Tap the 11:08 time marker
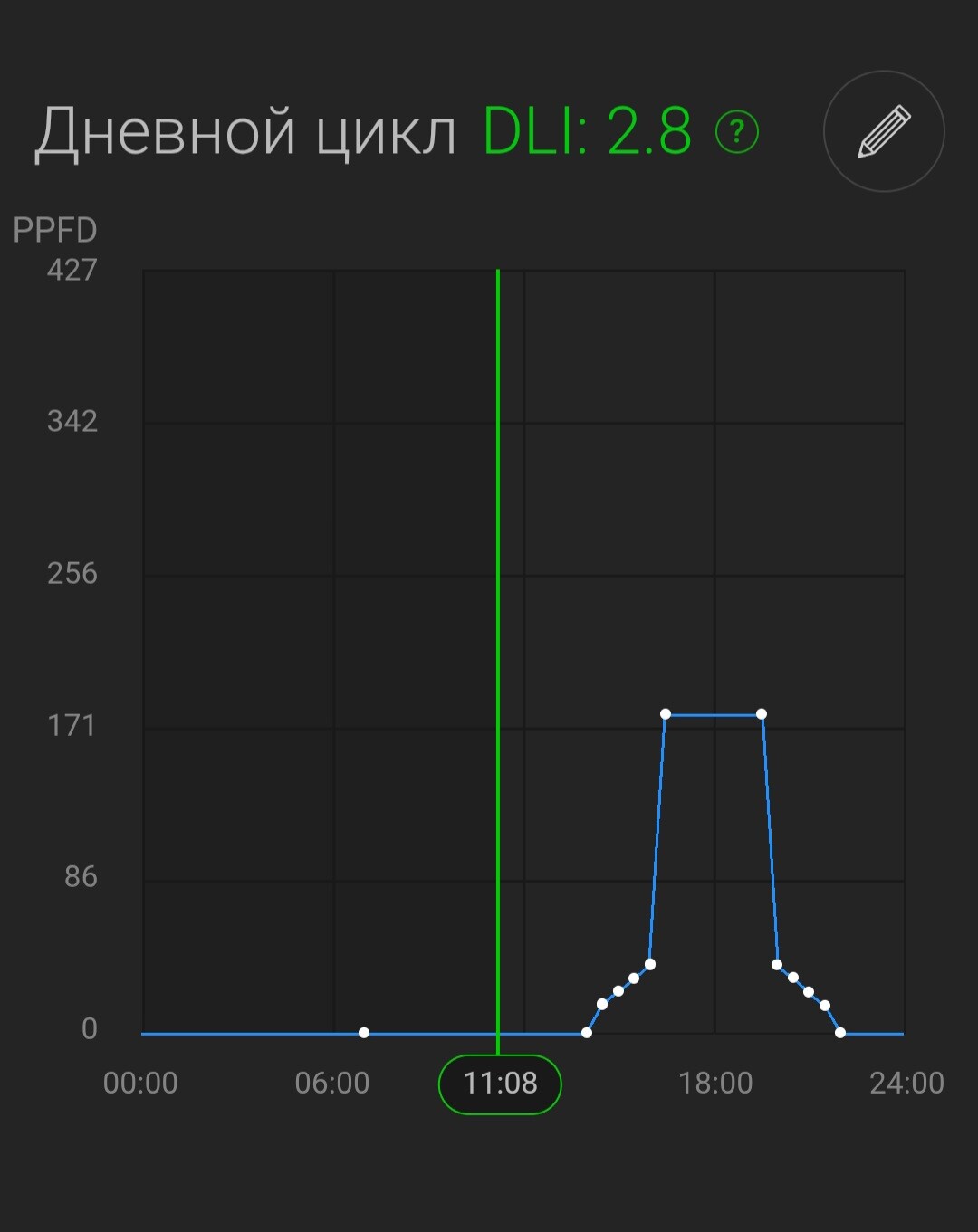This screenshot has width=978, height=1232. tap(500, 1083)
